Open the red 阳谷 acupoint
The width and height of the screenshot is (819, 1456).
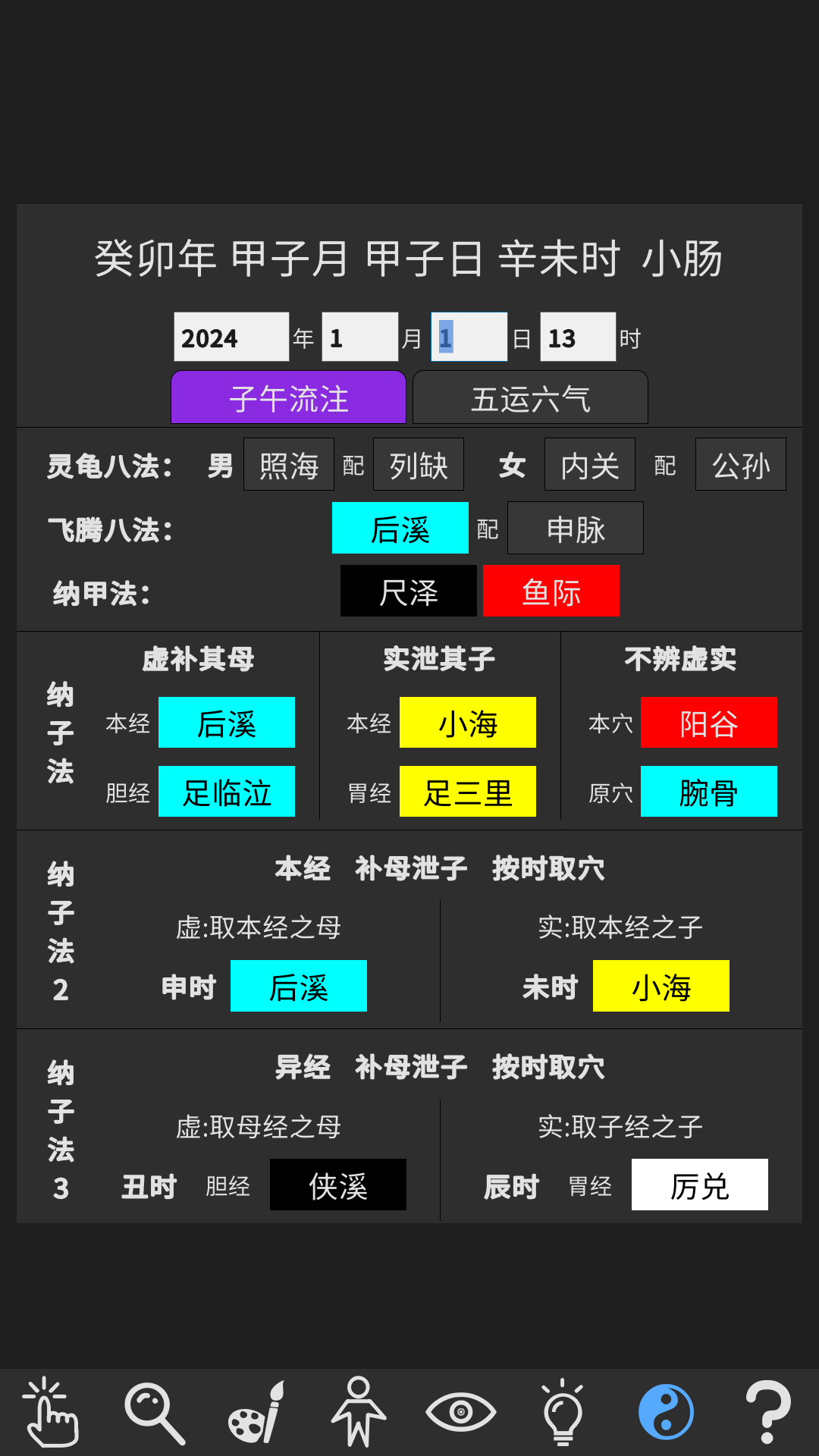709,723
